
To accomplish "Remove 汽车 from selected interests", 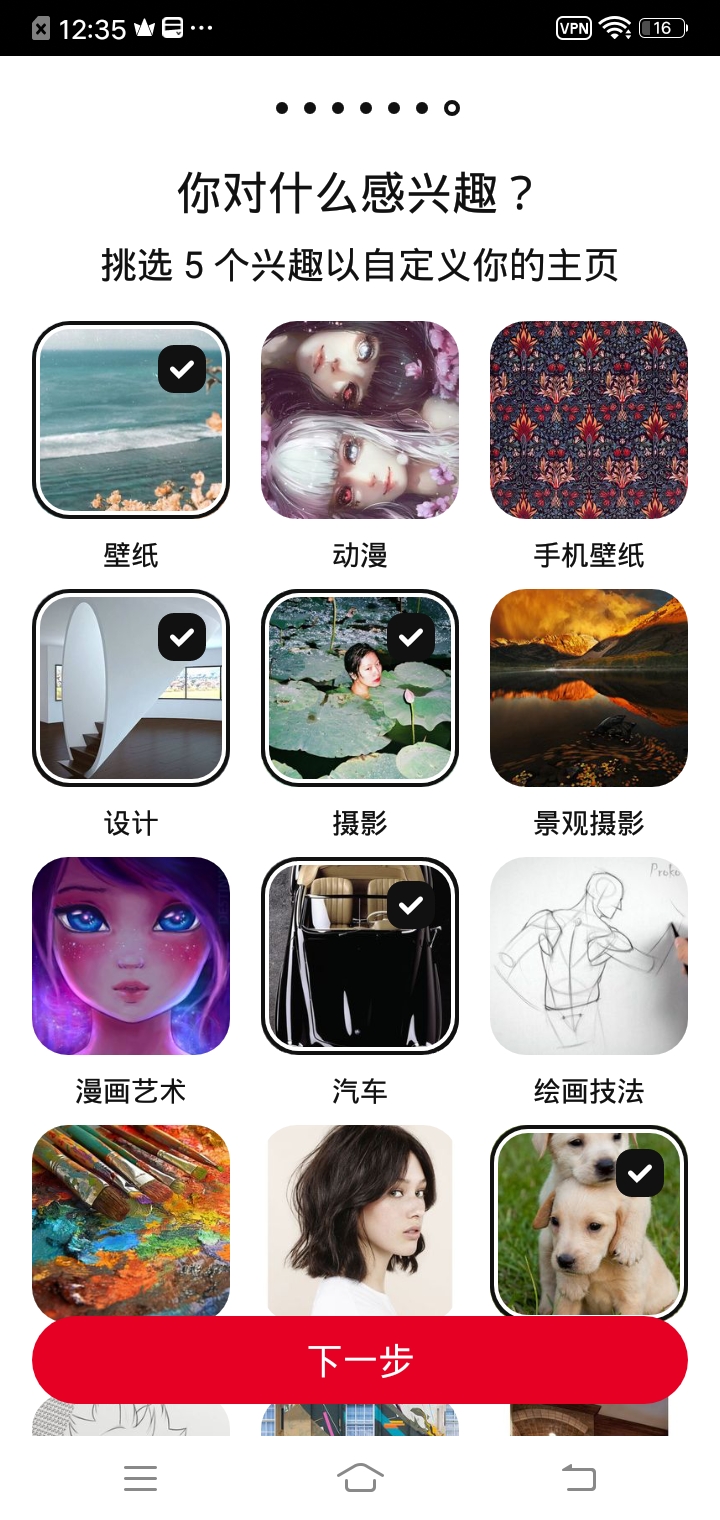I will pyautogui.click(x=359, y=955).
